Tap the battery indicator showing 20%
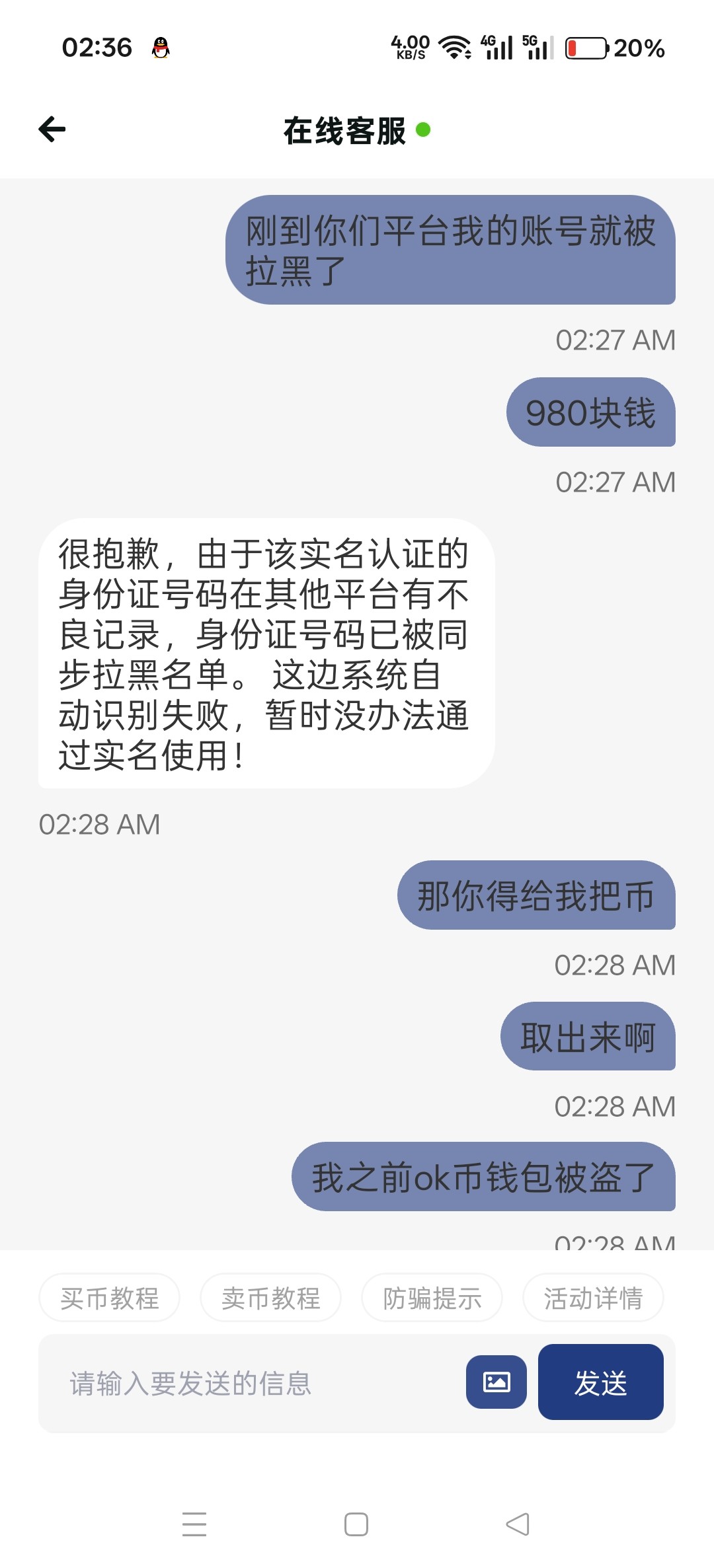714x1568 pixels. tap(586, 48)
